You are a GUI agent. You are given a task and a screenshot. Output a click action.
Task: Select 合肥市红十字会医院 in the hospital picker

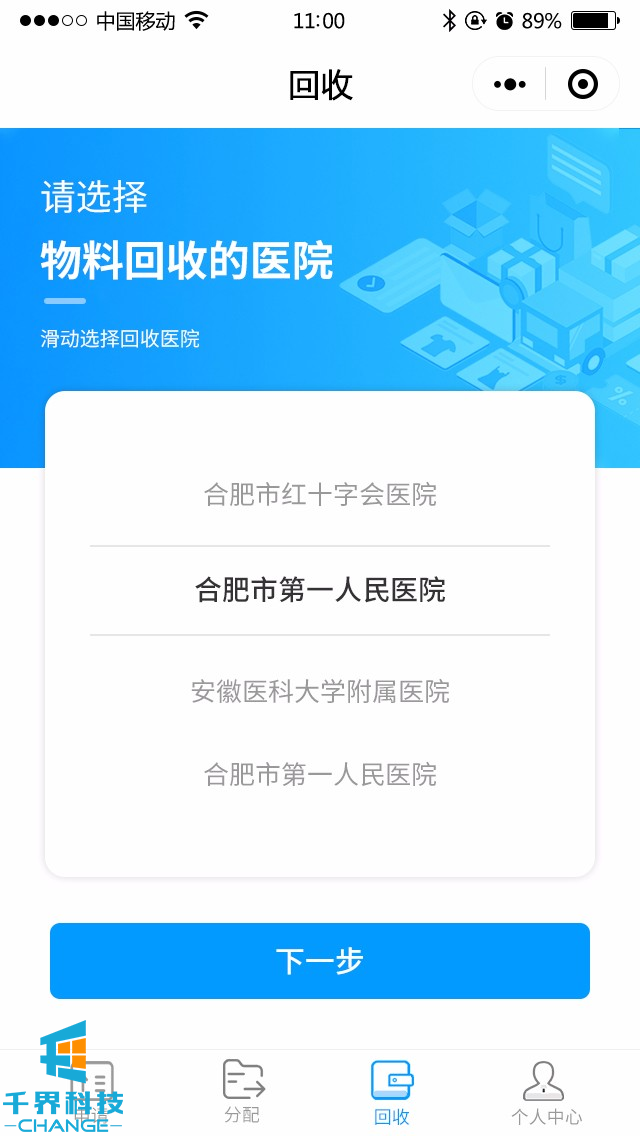tap(320, 494)
